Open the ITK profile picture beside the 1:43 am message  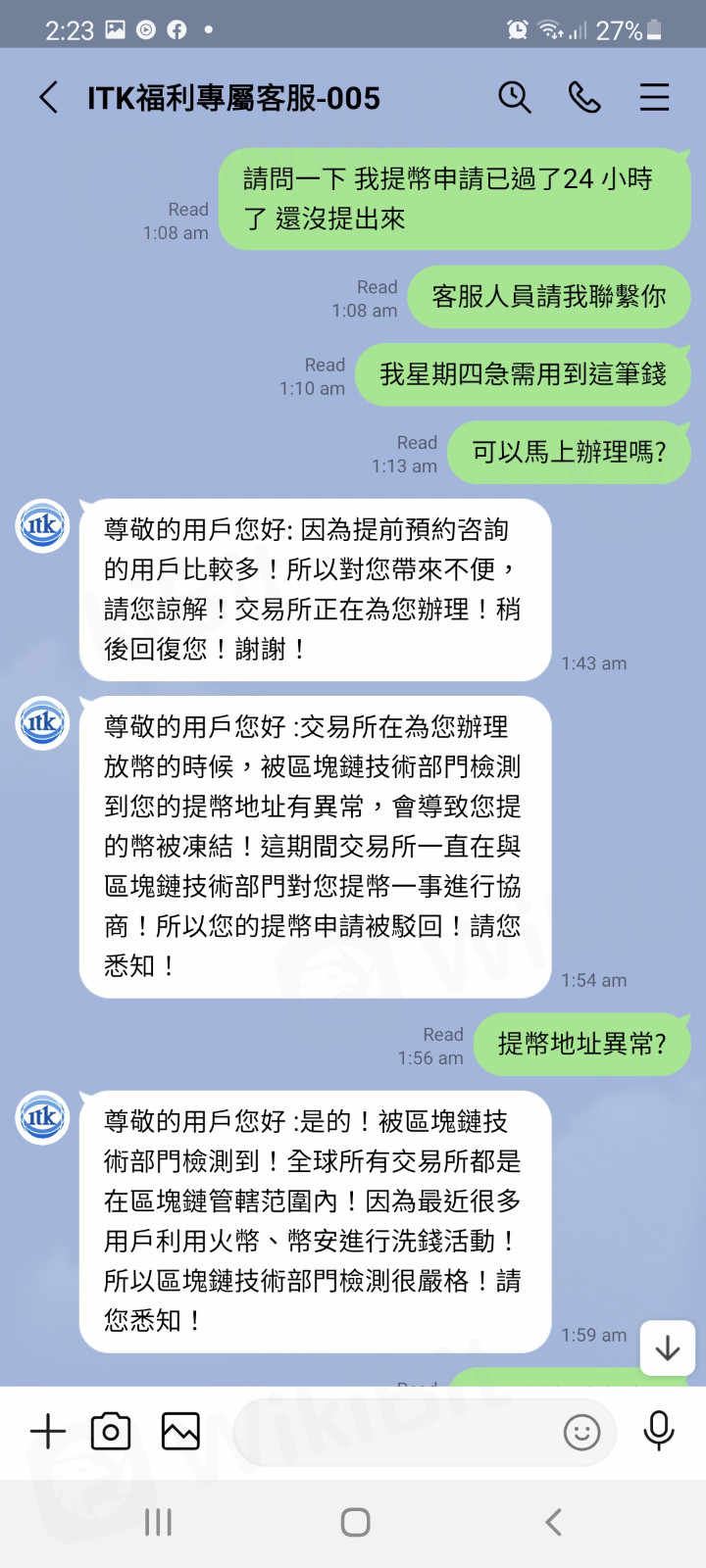click(42, 526)
